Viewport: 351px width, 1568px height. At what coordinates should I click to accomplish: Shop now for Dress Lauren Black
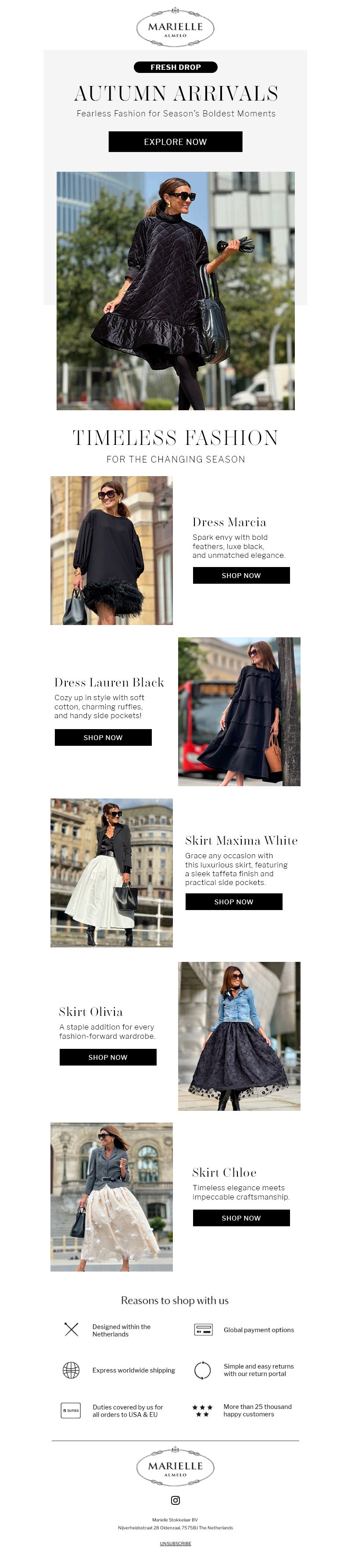[x=103, y=737]
